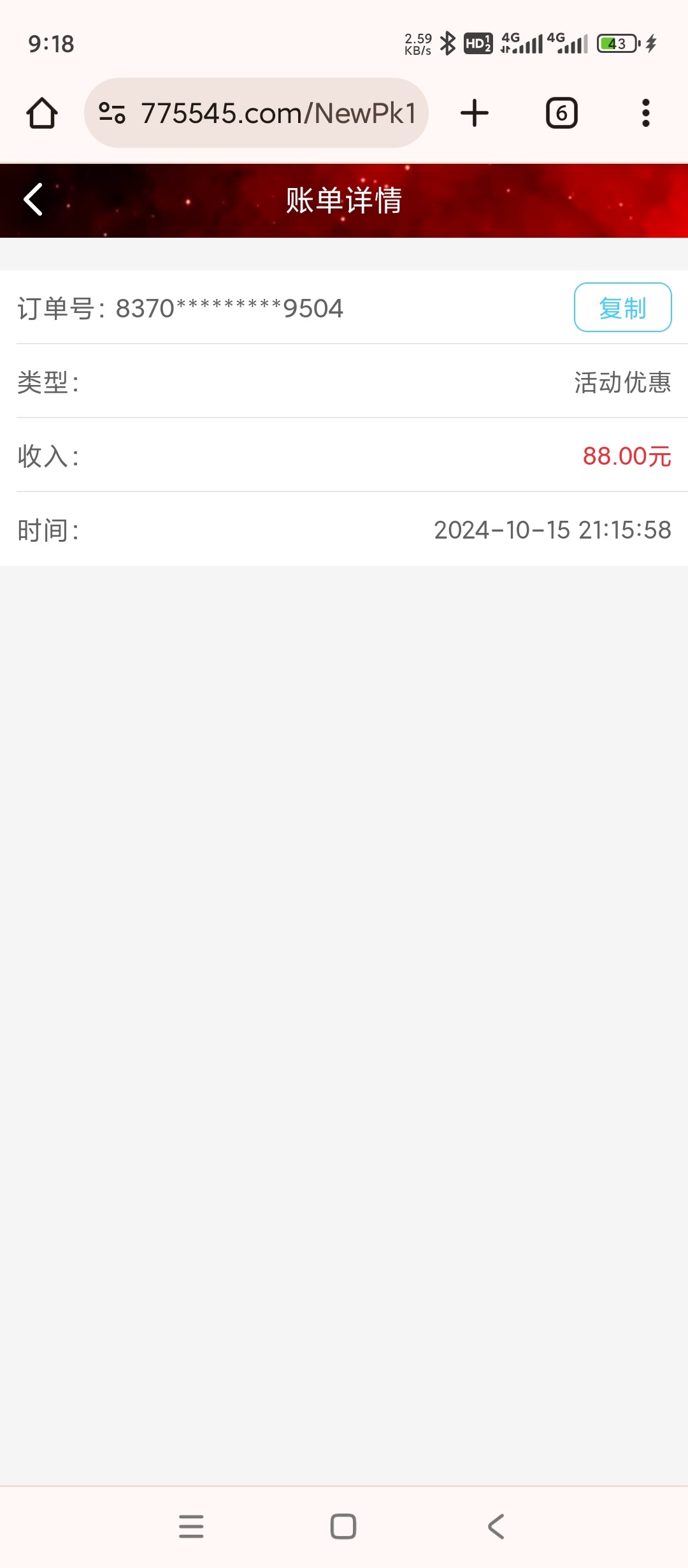
Task: Open the browser home page
Action: pos(42,113)
